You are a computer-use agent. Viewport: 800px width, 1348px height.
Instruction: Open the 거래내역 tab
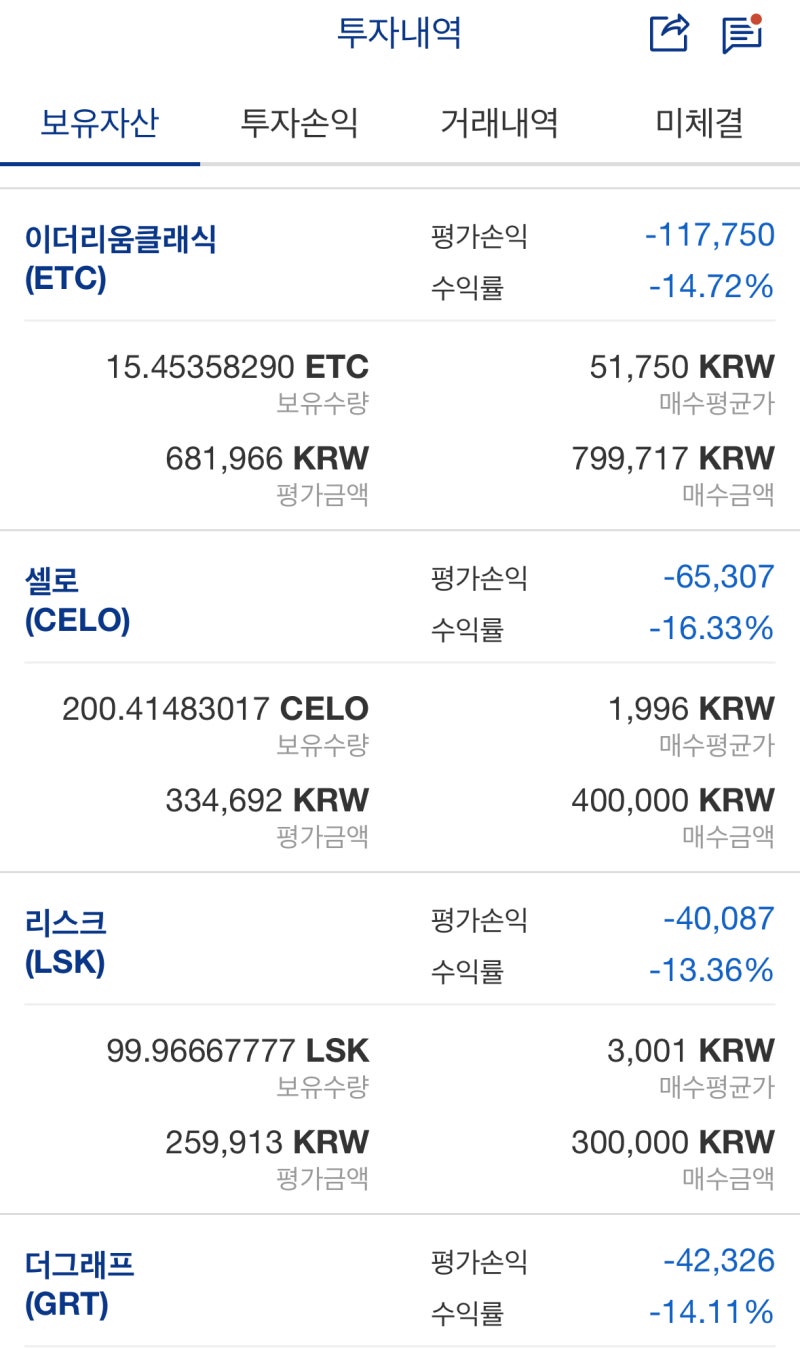499,124
